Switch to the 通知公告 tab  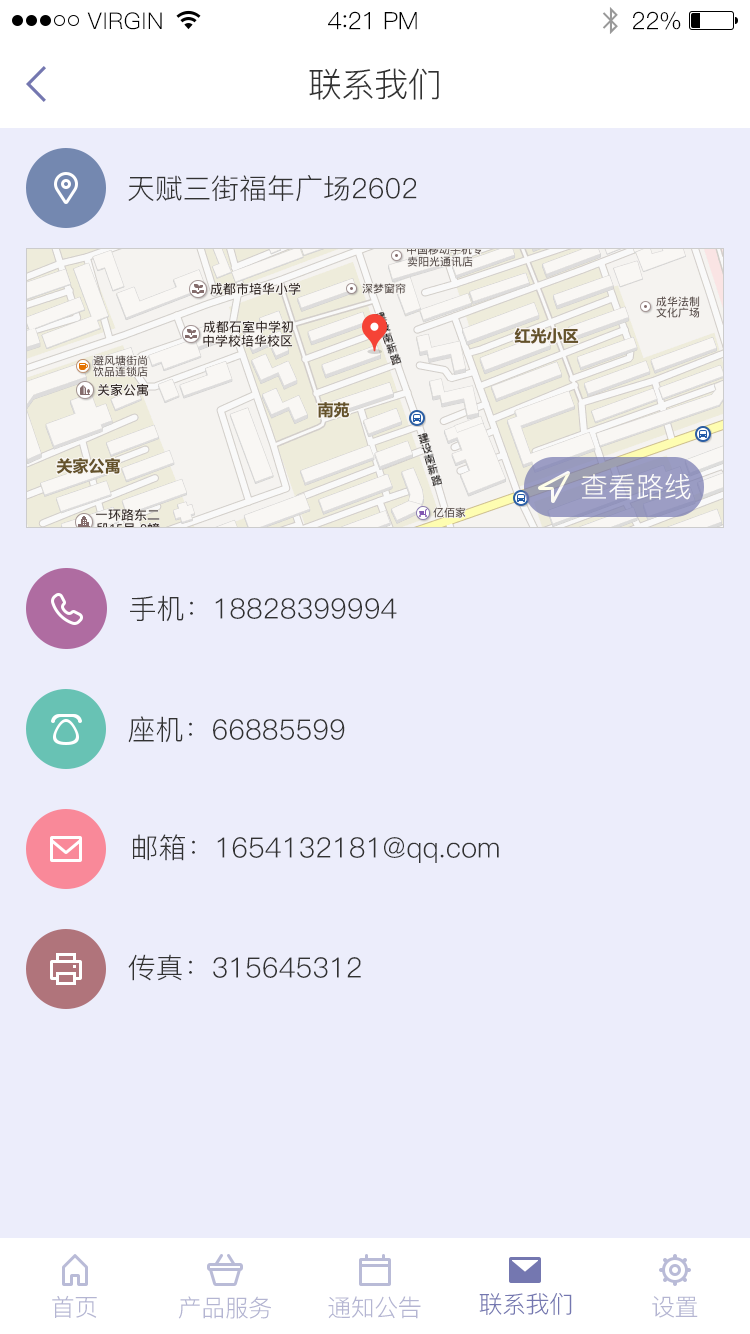pyautogui.click(x=375, y=1286)
